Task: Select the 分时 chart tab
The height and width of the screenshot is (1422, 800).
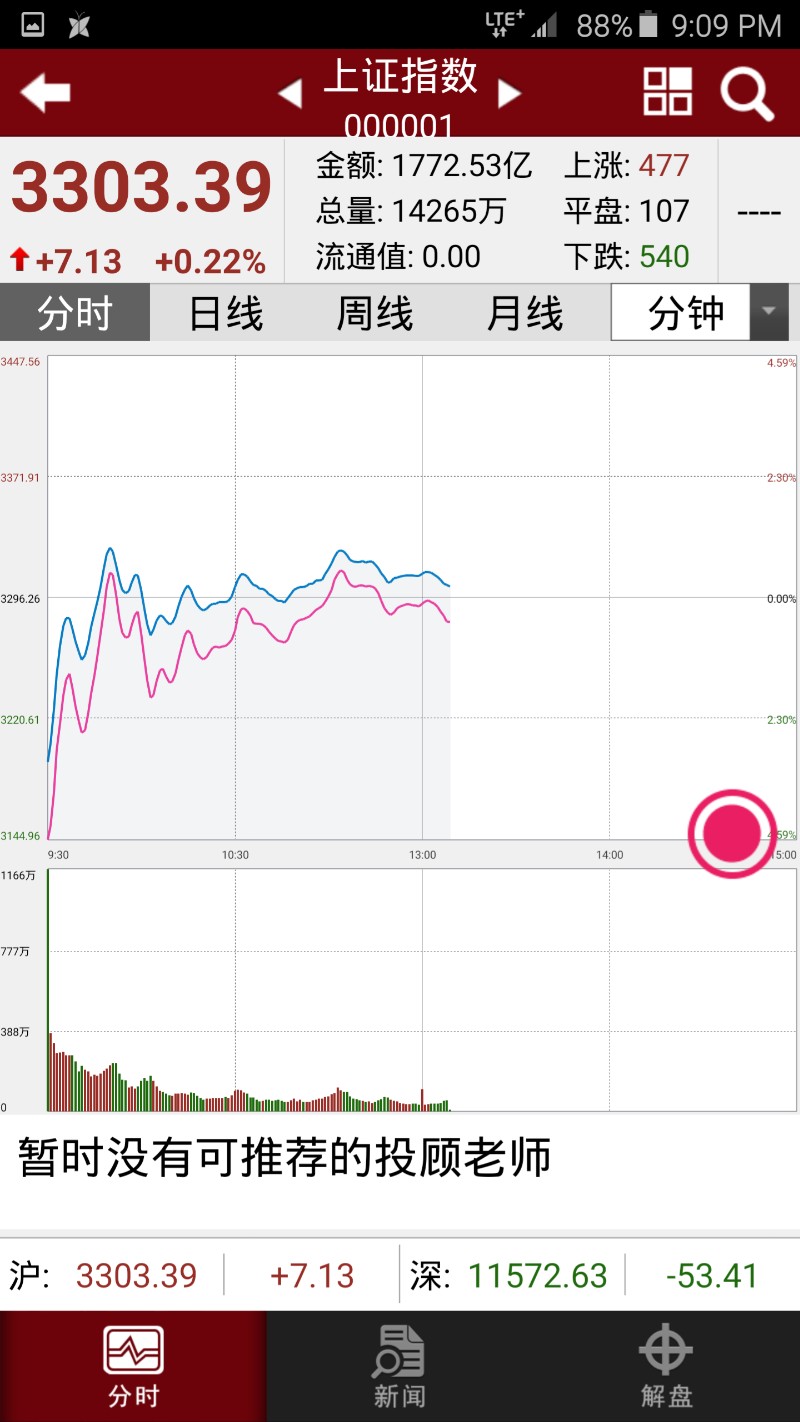Action: (75, 313)
